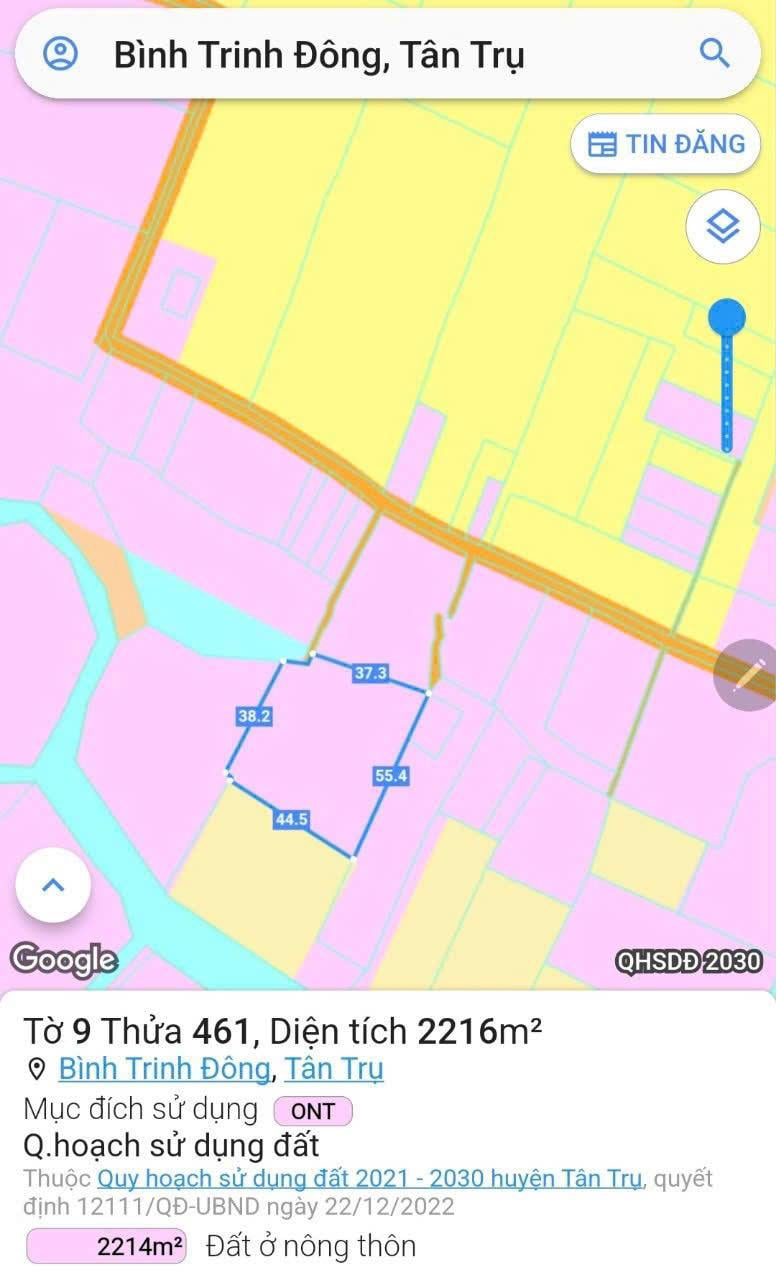Open the TIN ĐĂNG listings button

click(x=666, y=144)
